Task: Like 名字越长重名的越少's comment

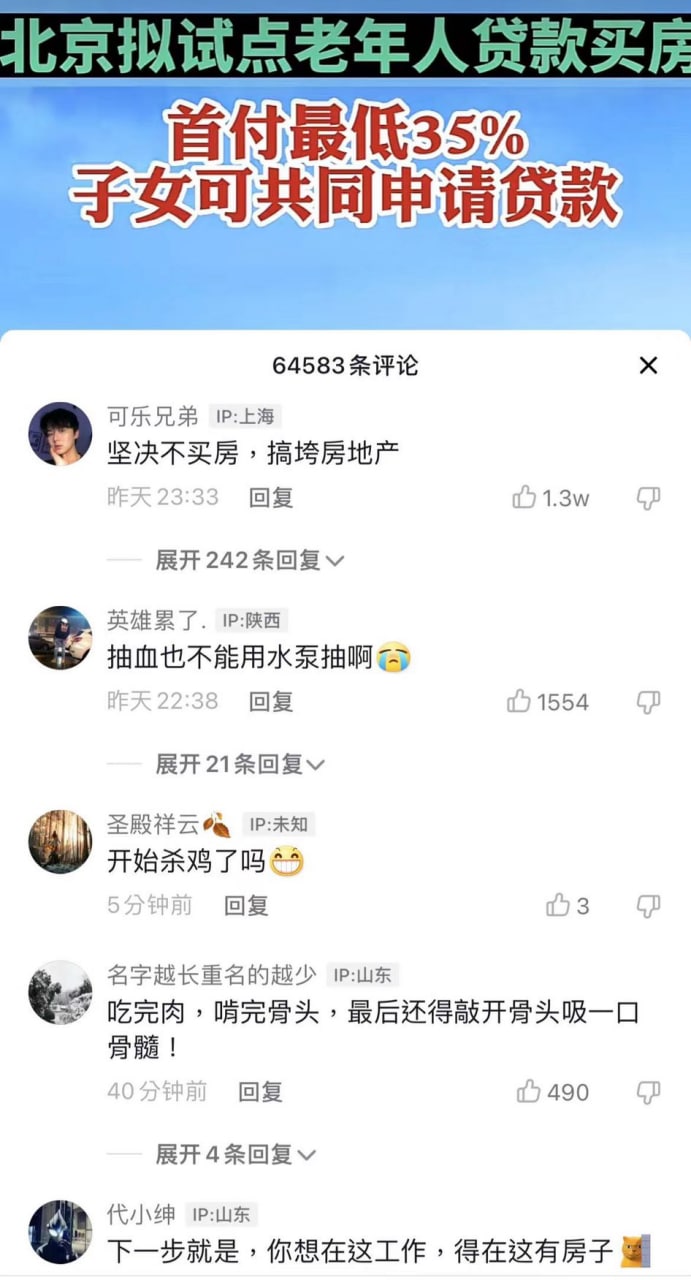Action: 553,1092
